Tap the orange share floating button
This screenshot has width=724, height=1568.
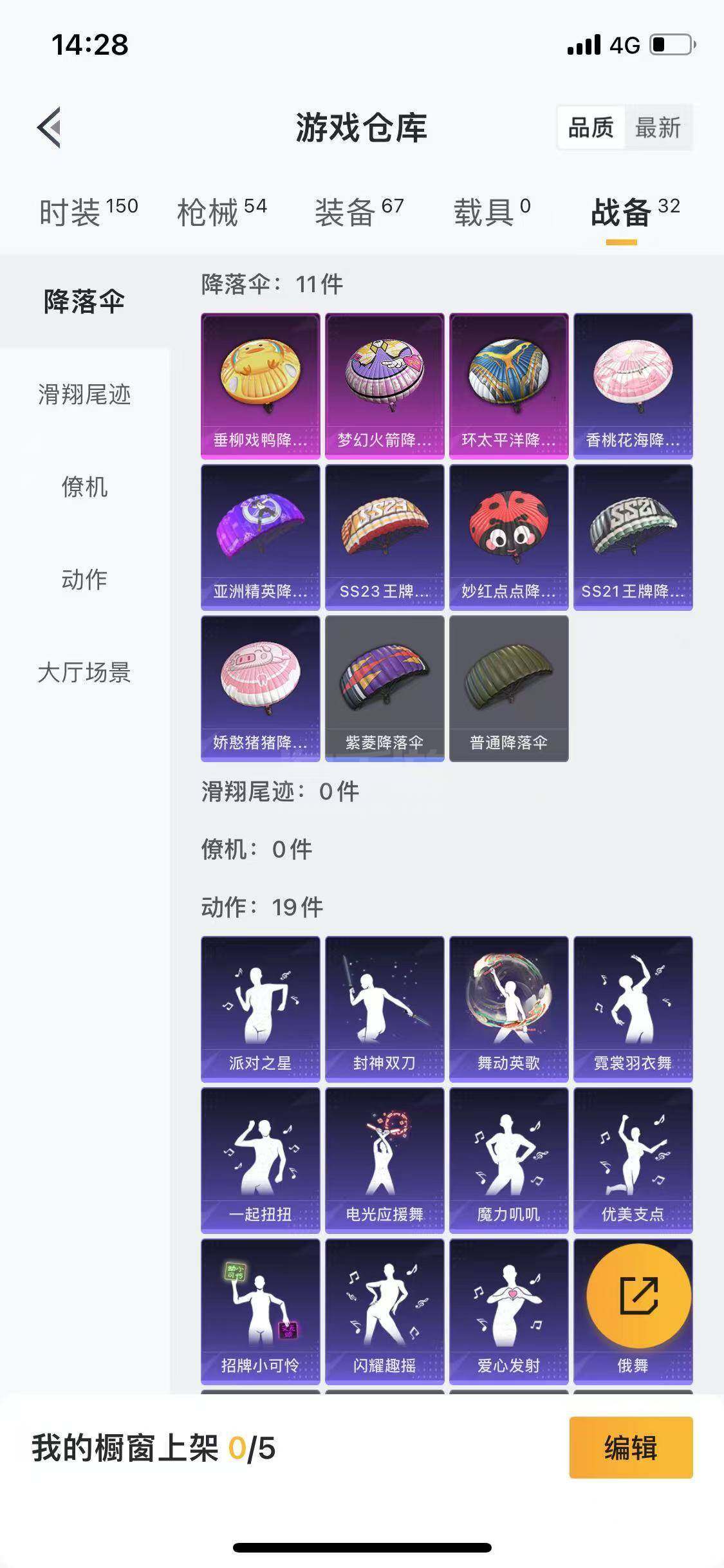[x=638, y=1296]
